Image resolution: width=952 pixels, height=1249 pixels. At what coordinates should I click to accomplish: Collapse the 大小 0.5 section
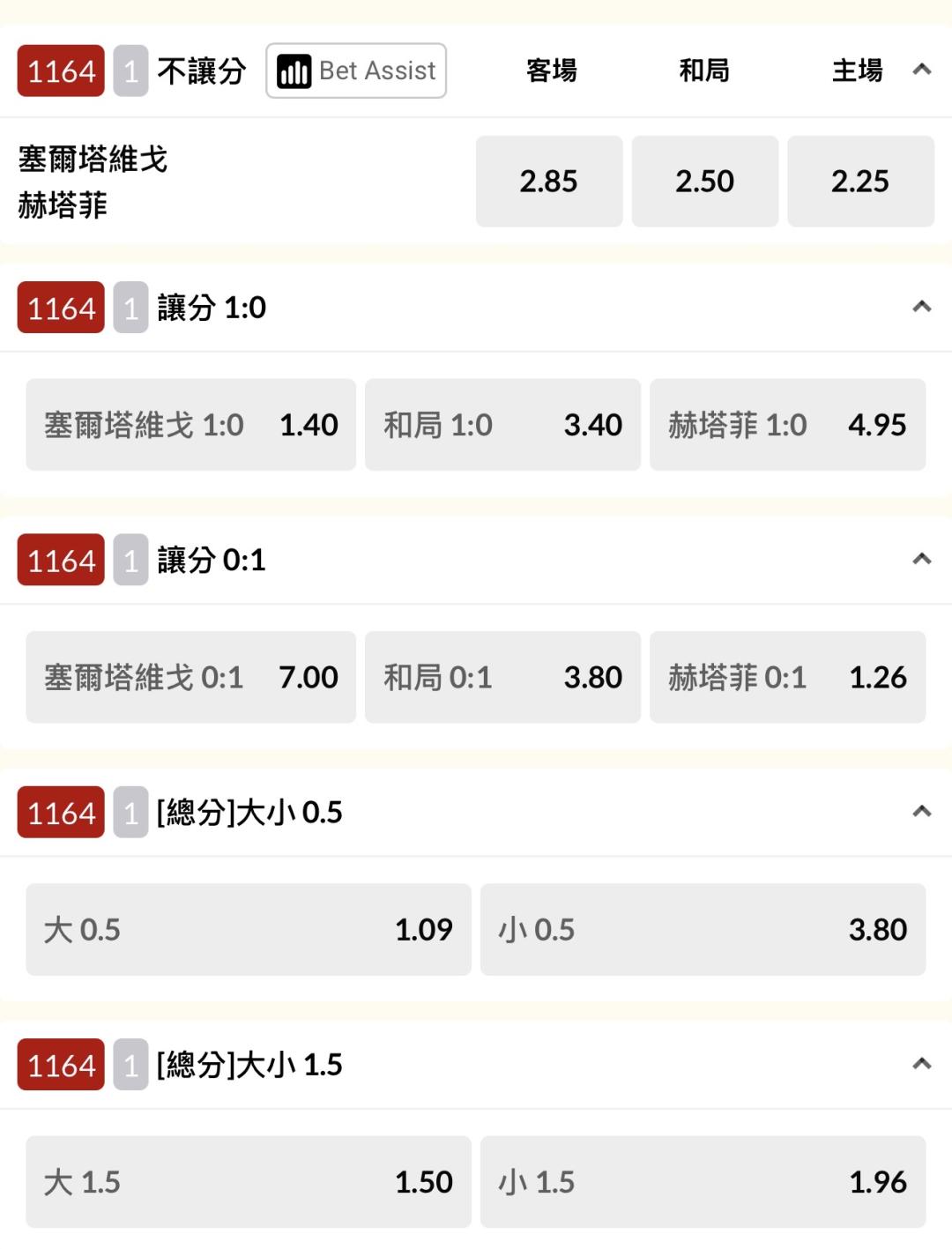pos(922,811)
